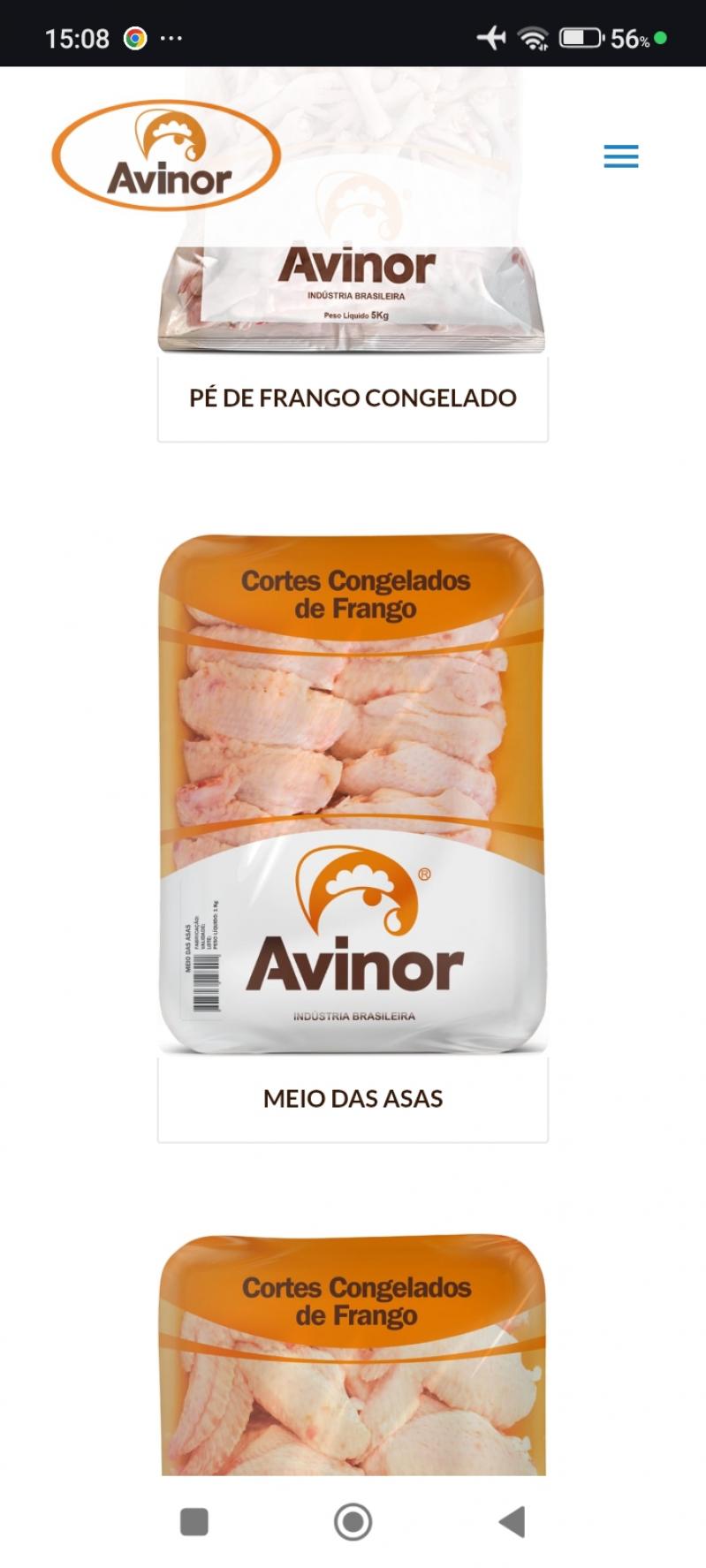This screenshot has height=1568, width=706.
Task: View the Meio das Asas product image
Action: tap(353, 792)
